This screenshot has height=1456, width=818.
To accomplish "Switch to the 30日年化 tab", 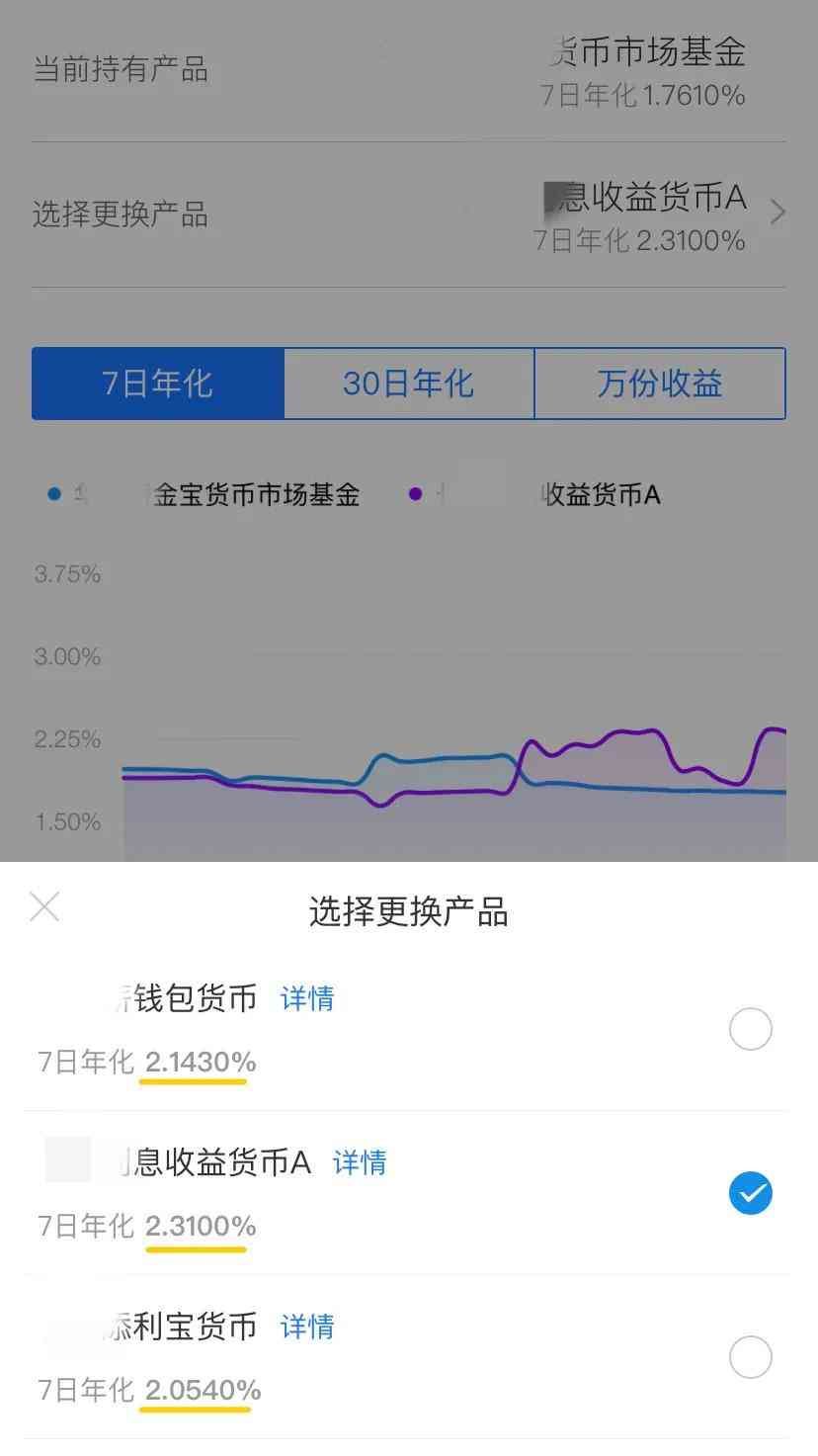I will pyautogui.click(x=409, y=384).
